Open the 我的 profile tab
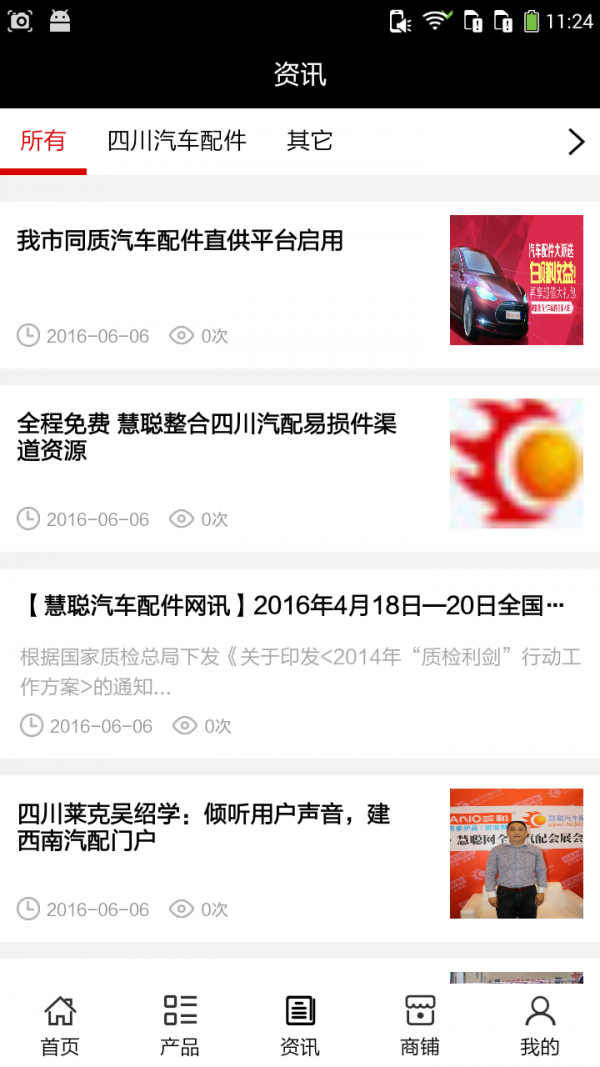600x1067 pixels. click(540, 1025)
